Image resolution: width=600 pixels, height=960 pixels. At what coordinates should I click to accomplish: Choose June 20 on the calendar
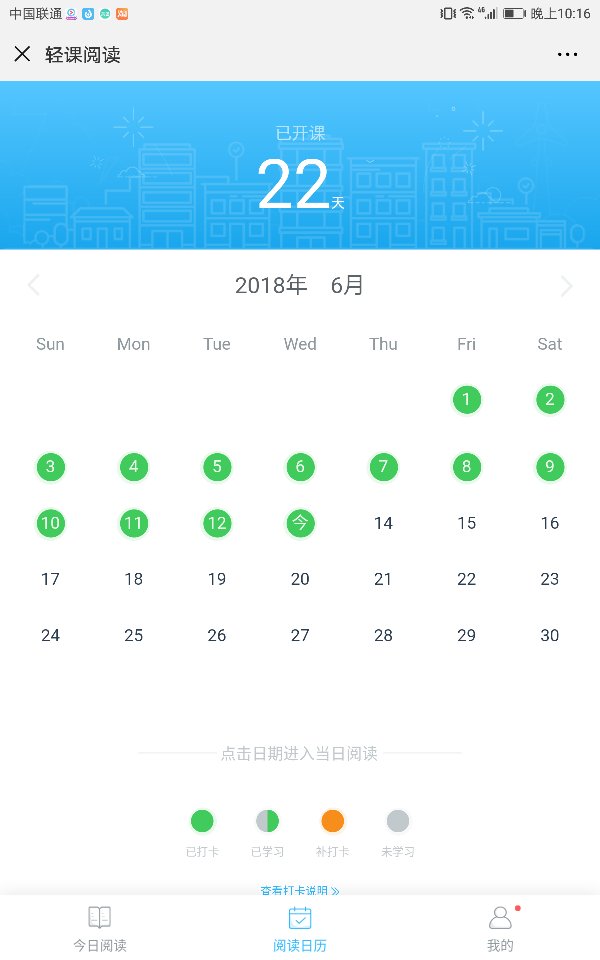[300, 579]
